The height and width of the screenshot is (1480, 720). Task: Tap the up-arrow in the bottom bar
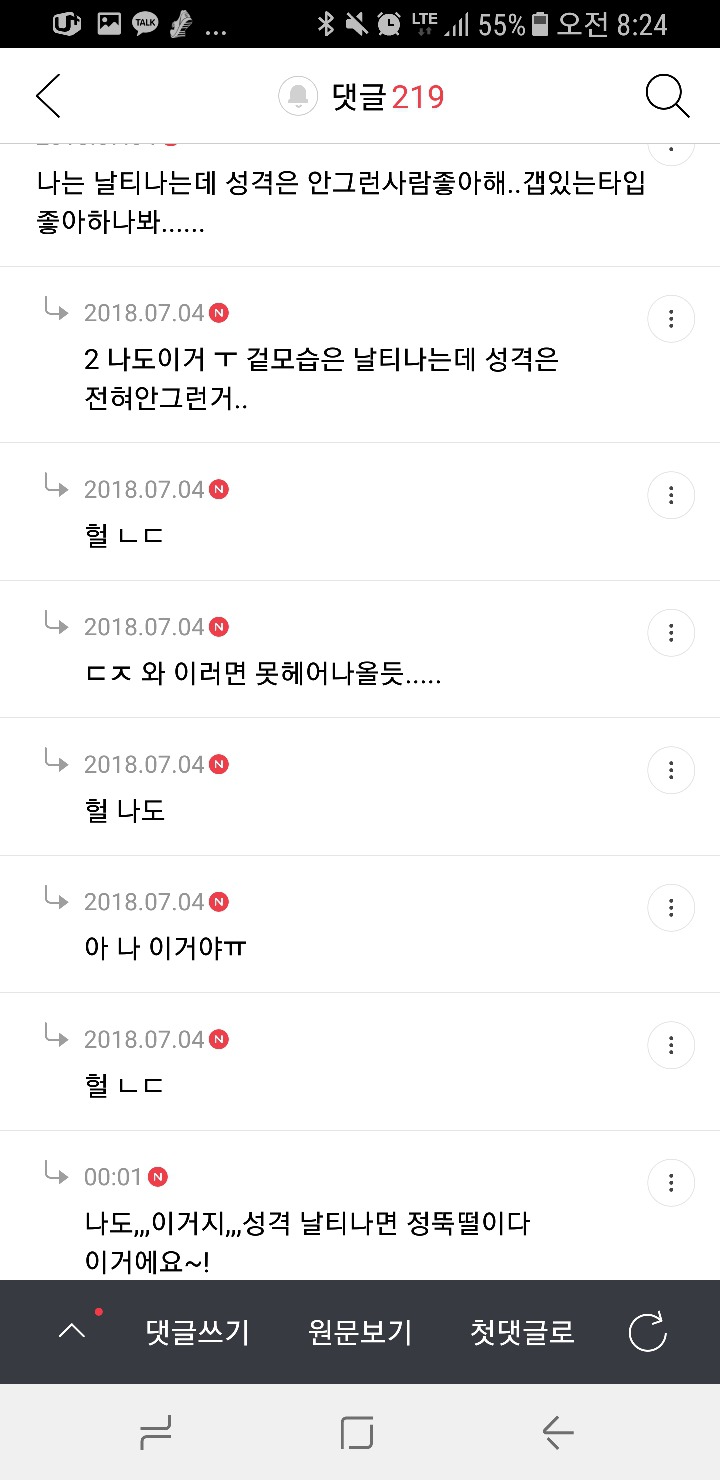click(72, 1332)
